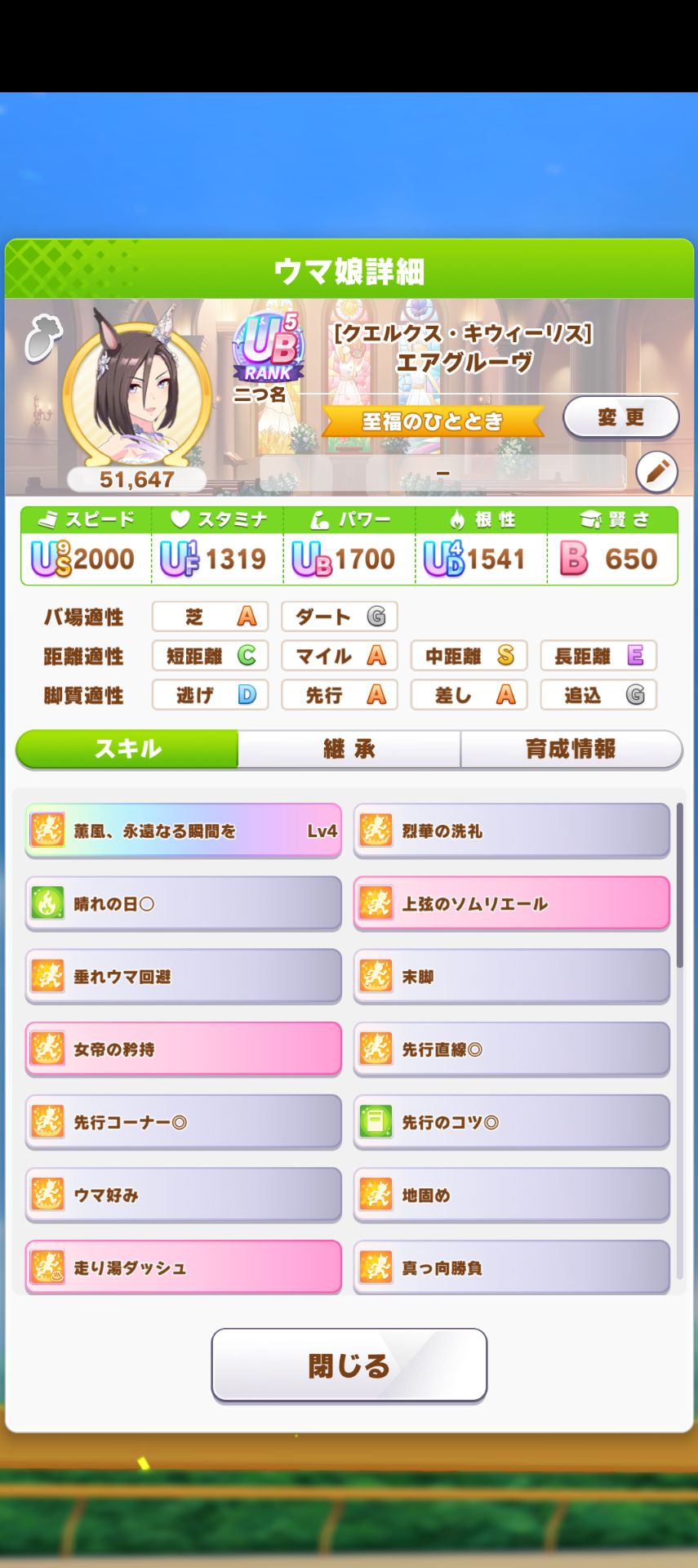The width and height of the screenshot is (698, 1568).
Task: Open the 女帝の矜持 skill entry
Action: [183, 1049]
